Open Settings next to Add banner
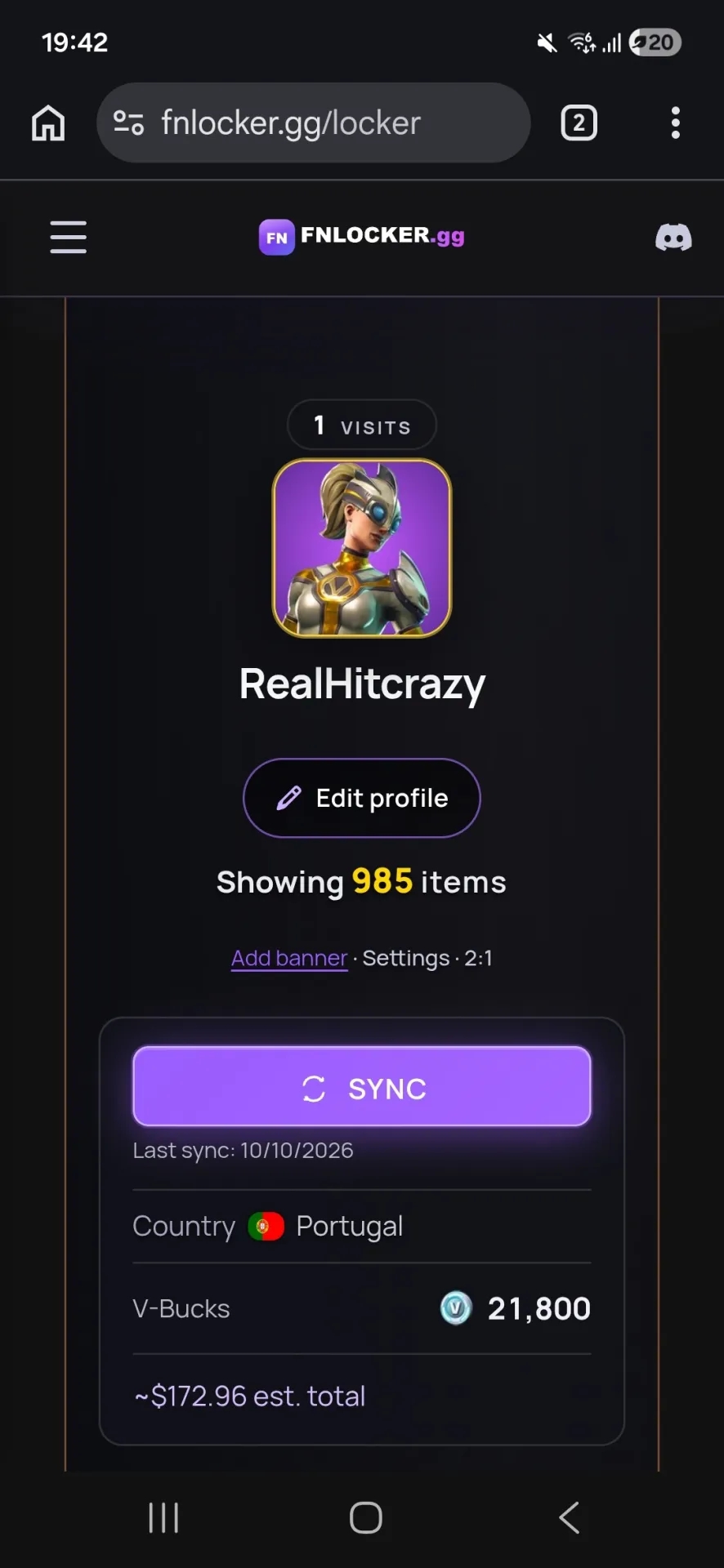 (x=406, y=958)
